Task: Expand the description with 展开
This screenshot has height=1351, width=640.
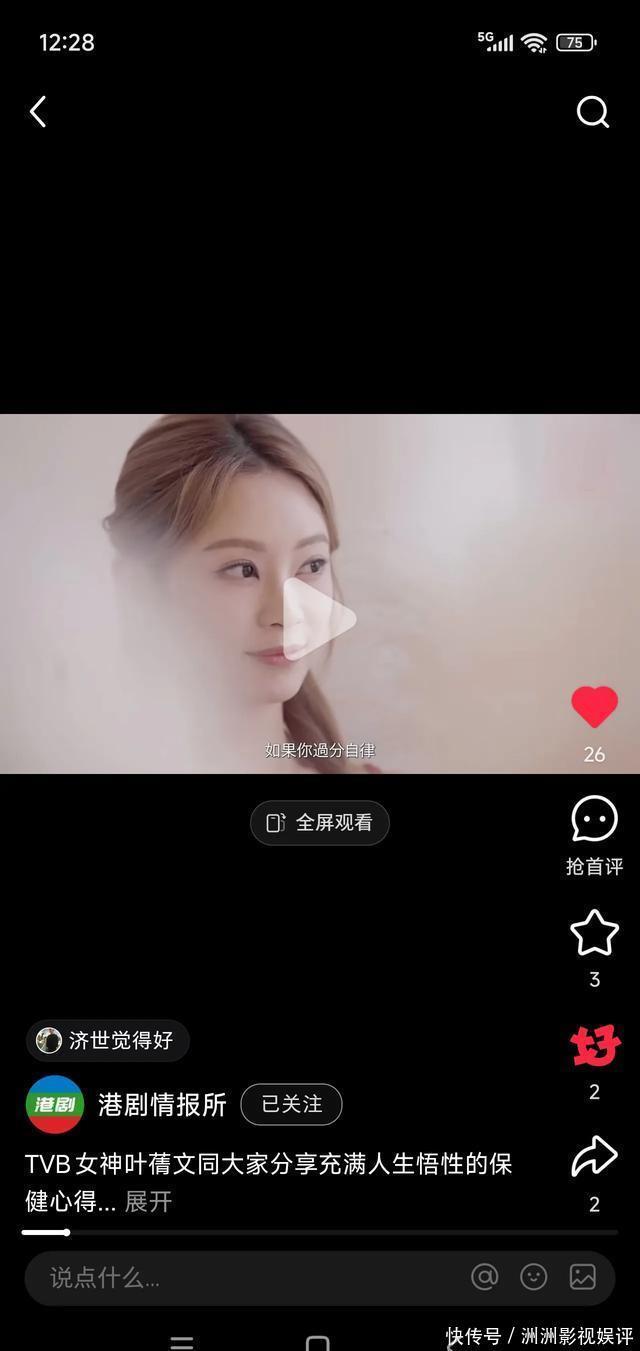Action: click(148, 1201)
